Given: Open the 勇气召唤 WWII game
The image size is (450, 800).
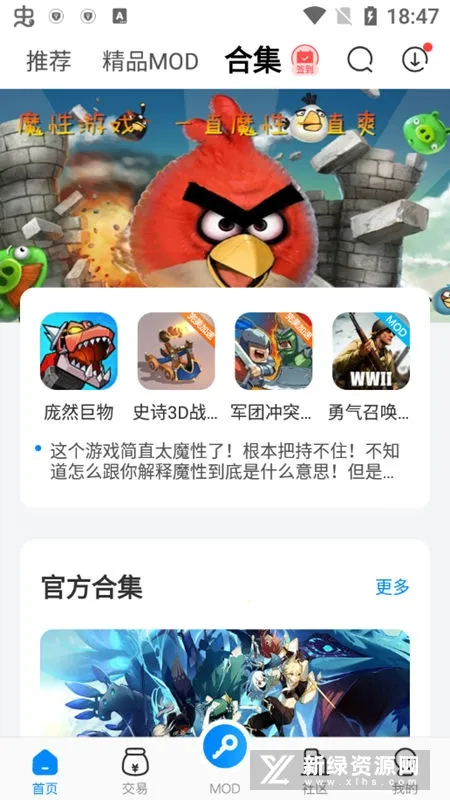Looking at the screenshot, I should pos(370,366).
